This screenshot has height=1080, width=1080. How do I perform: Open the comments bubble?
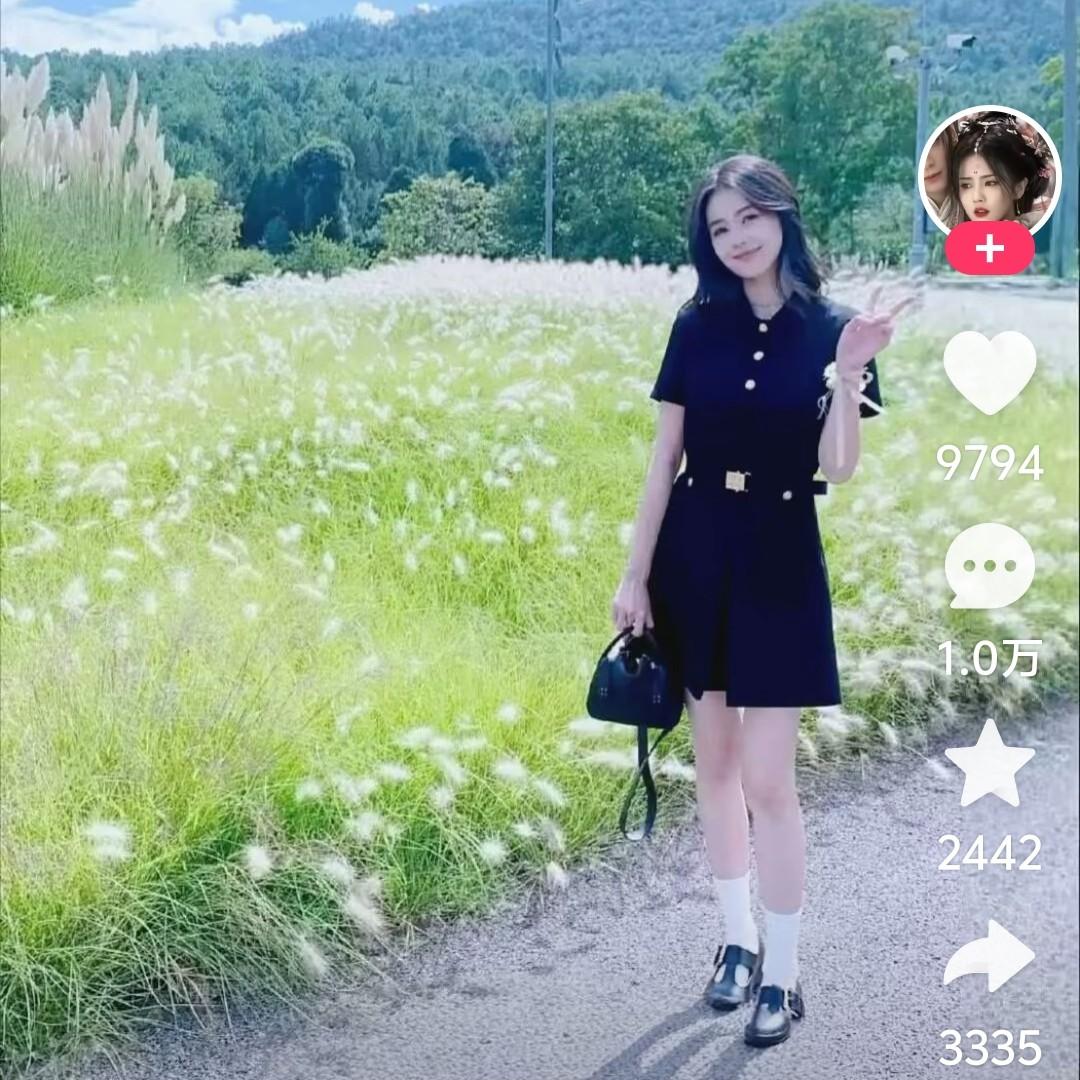(x=989, y=566)
